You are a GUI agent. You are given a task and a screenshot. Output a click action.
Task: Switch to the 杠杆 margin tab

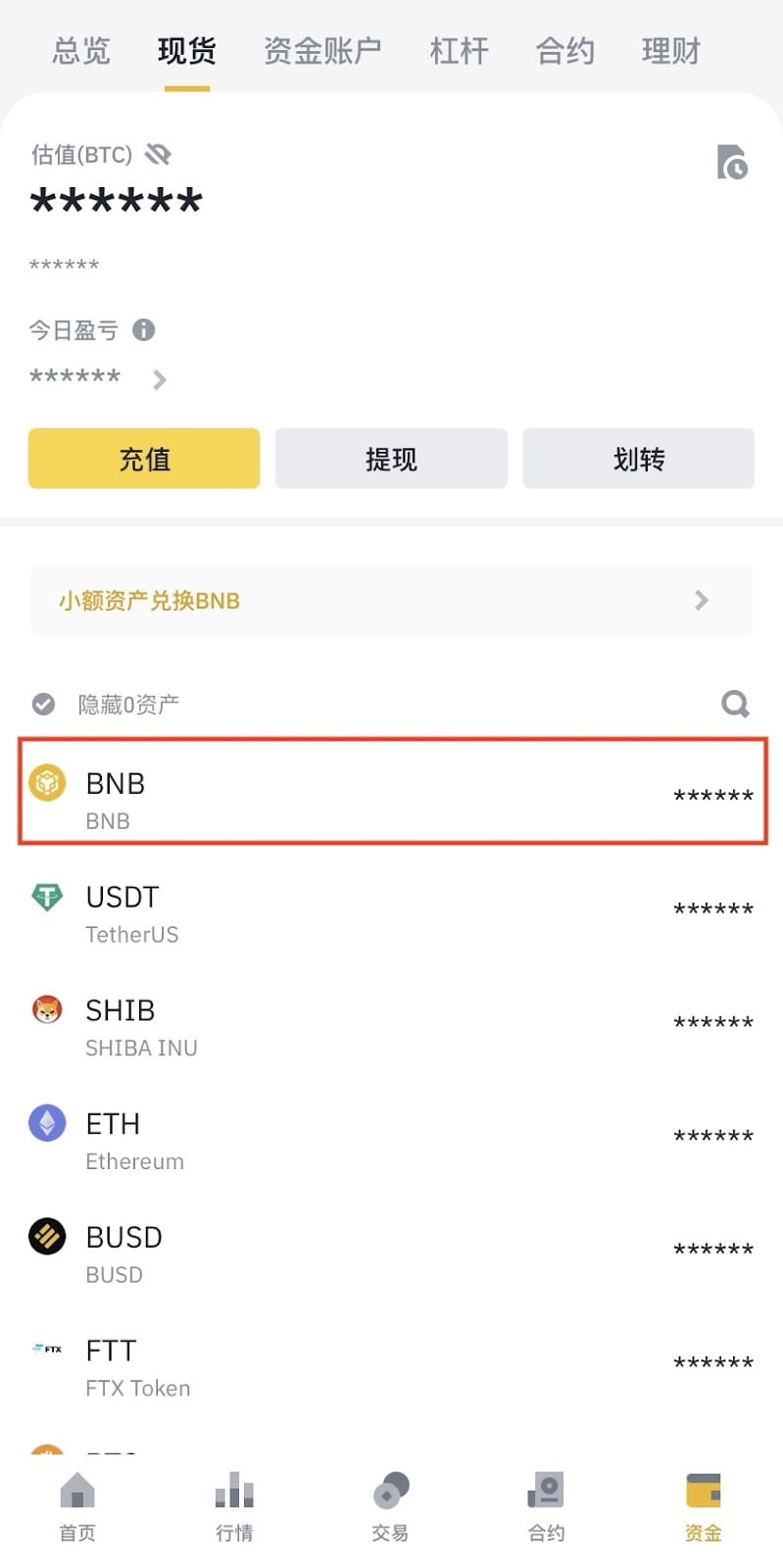[x=459, y=51]
